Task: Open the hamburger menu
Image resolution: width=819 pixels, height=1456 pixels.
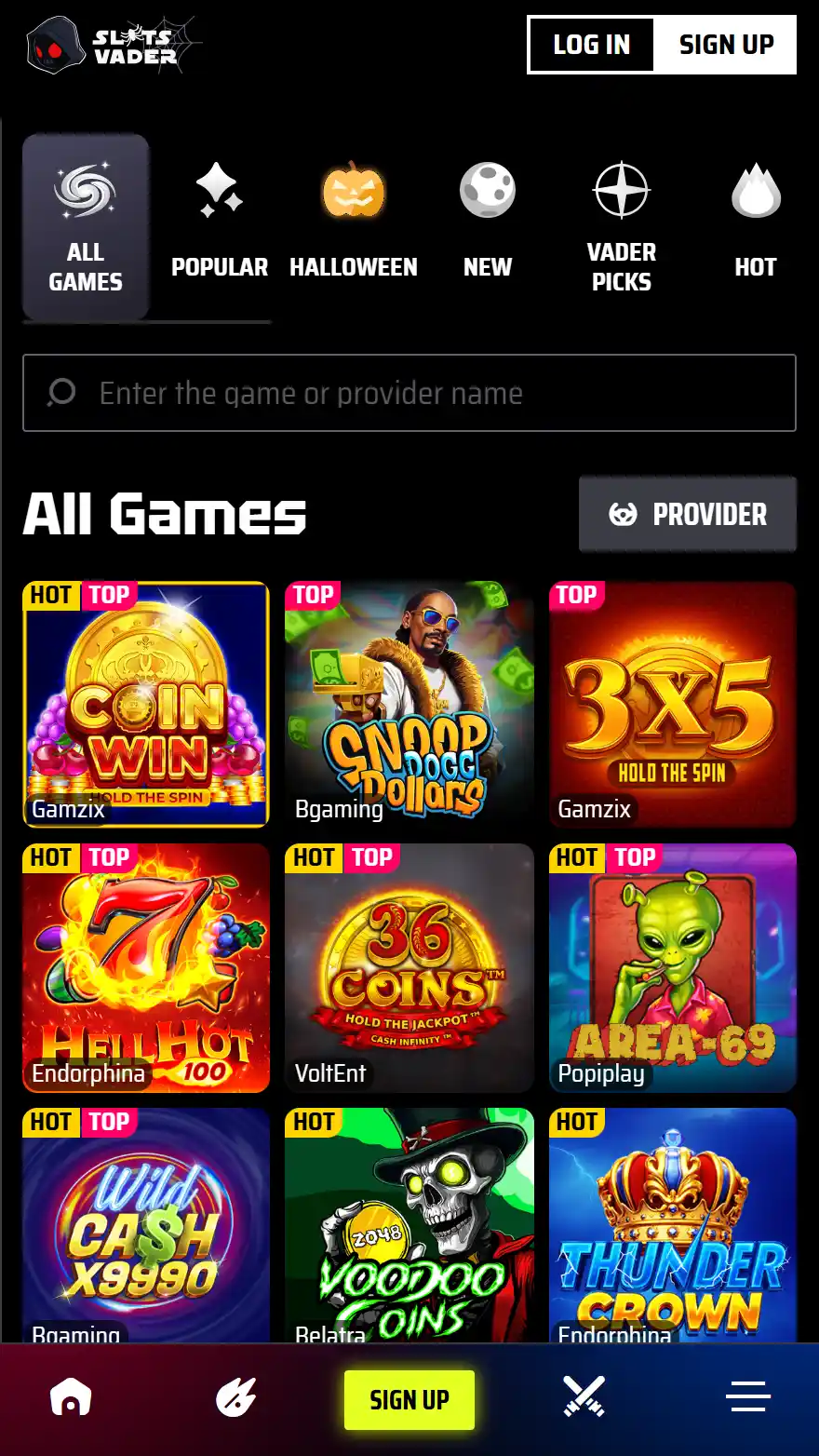Action: coord(748,1397)
